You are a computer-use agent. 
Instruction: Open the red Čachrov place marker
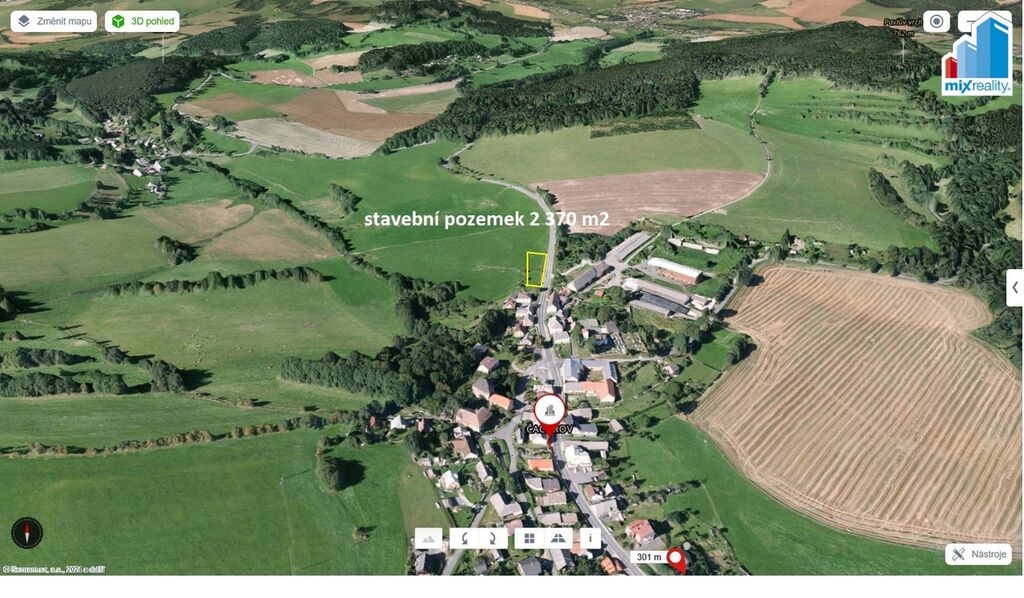(548, 411)
